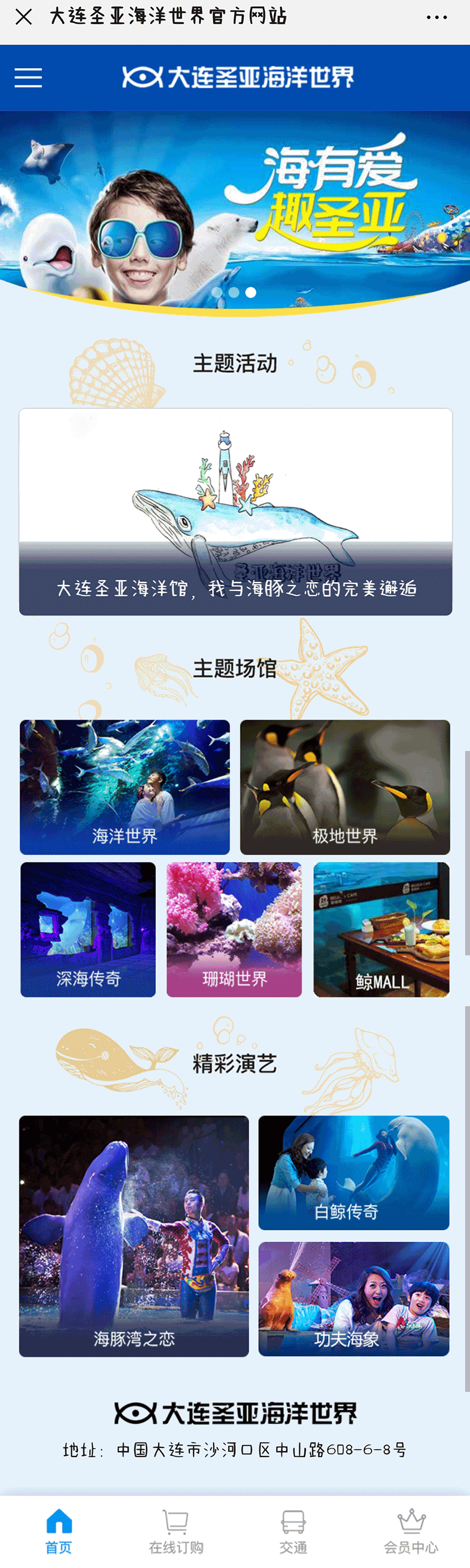Open the 鲸MALL tile
470x1568 pixels.
pyautogui.click(x=381, y=929)
